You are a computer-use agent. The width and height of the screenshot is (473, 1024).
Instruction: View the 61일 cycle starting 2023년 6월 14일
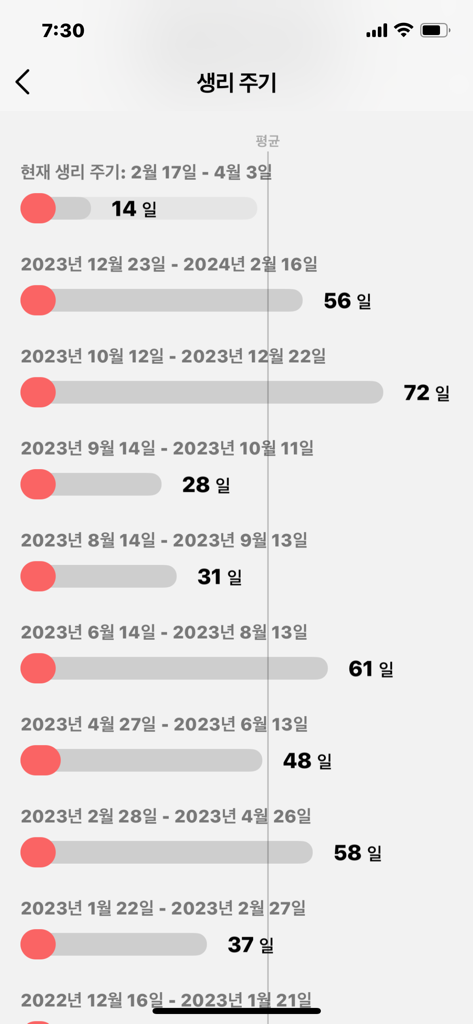[236, 654]
